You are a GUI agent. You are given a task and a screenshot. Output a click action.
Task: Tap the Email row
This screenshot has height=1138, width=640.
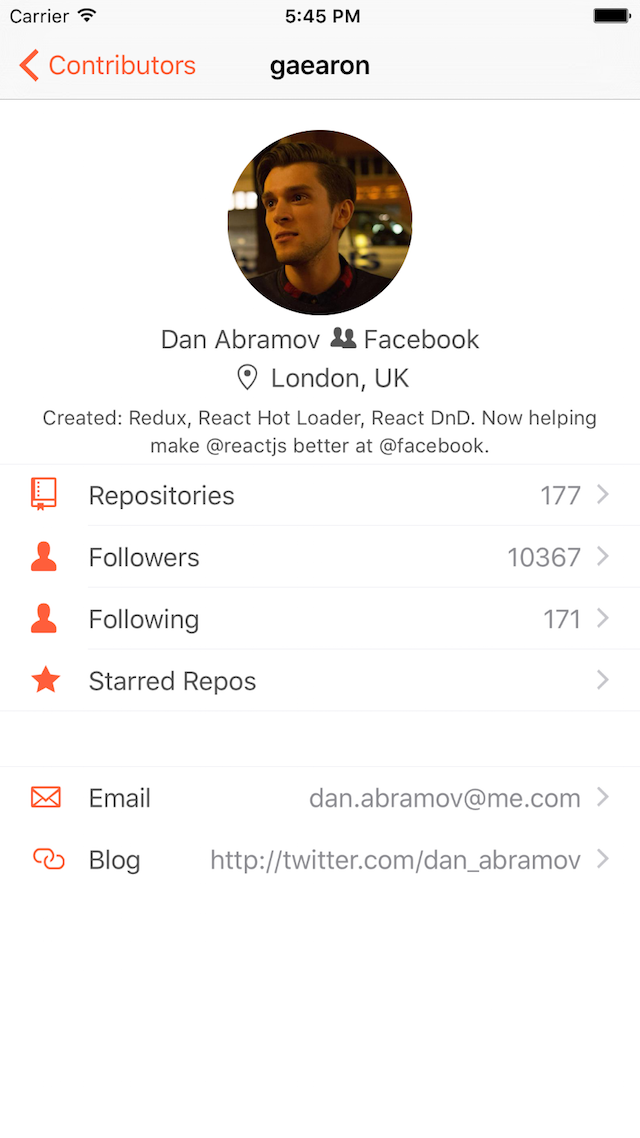pyautogui.click(x=320, y=798)
